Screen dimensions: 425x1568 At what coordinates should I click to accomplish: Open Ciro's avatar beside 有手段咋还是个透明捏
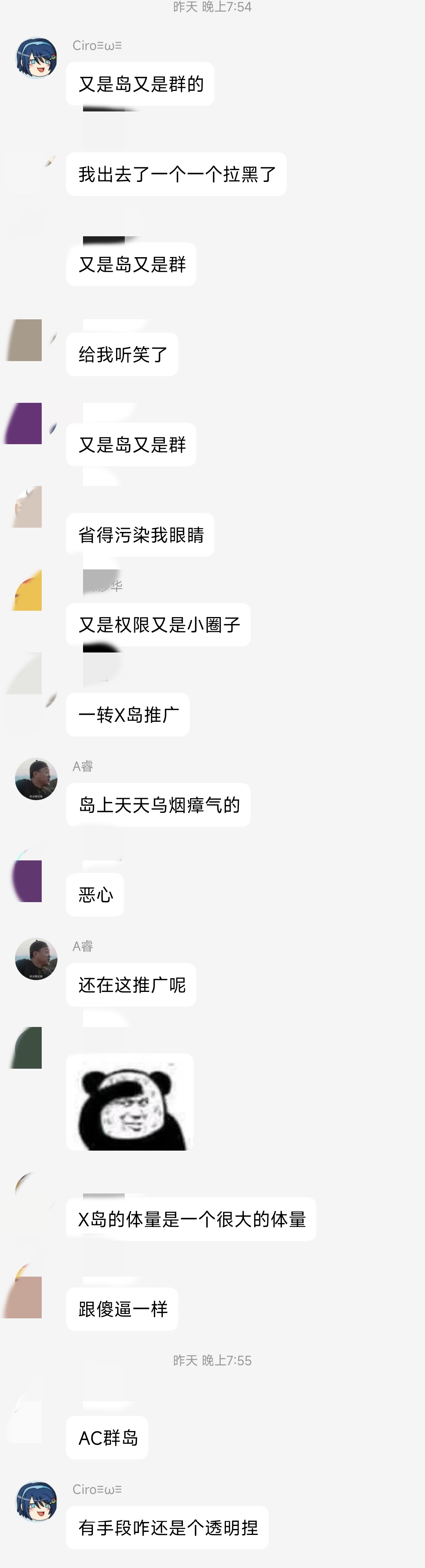tap(37, 1502)
